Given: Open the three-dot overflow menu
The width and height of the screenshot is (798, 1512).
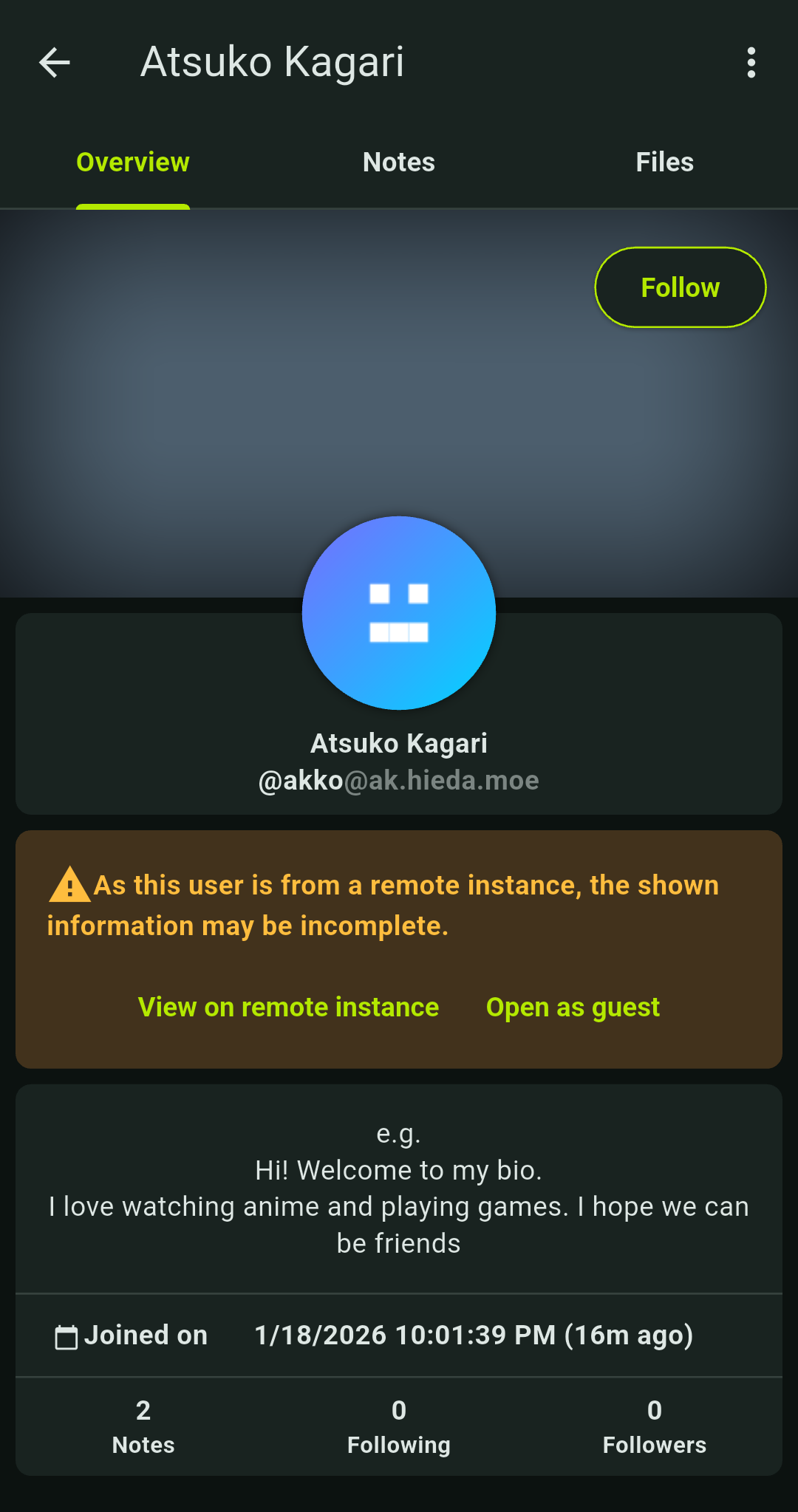Looking at the screenshot, I should pos(751,63).
